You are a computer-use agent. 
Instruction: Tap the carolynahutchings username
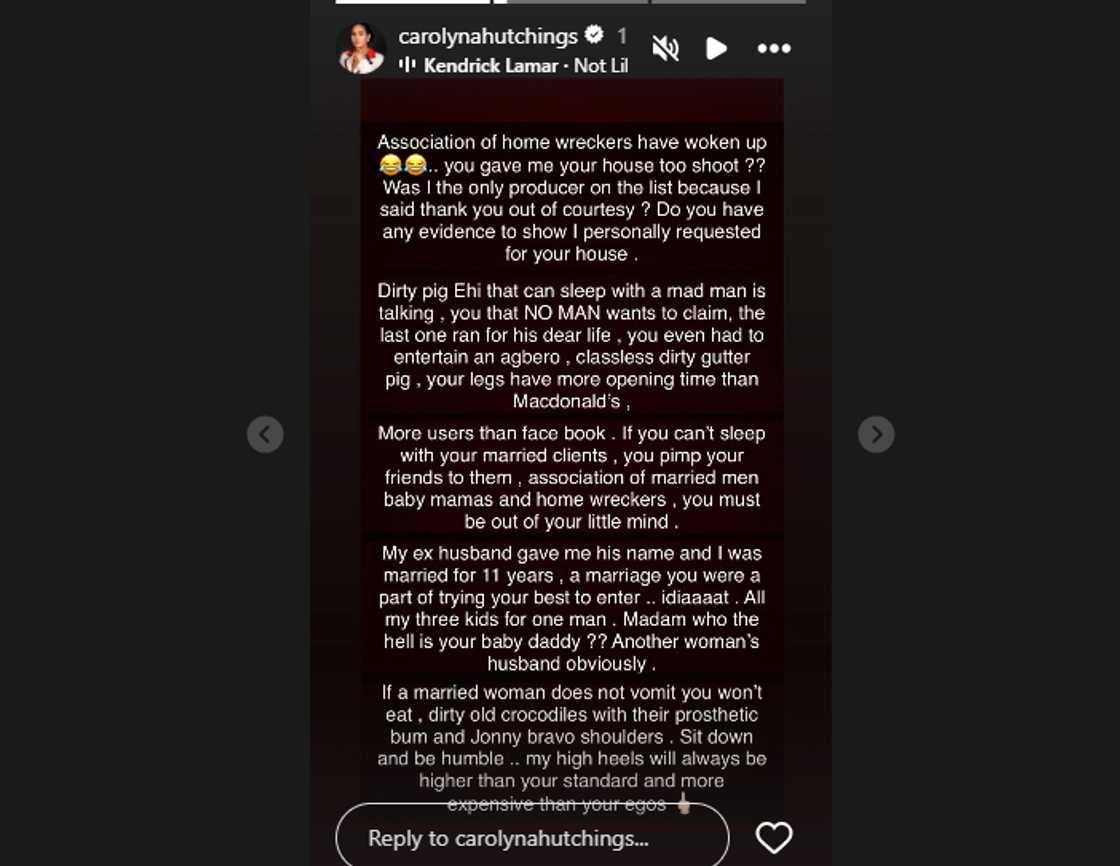[x=488, y=36]
